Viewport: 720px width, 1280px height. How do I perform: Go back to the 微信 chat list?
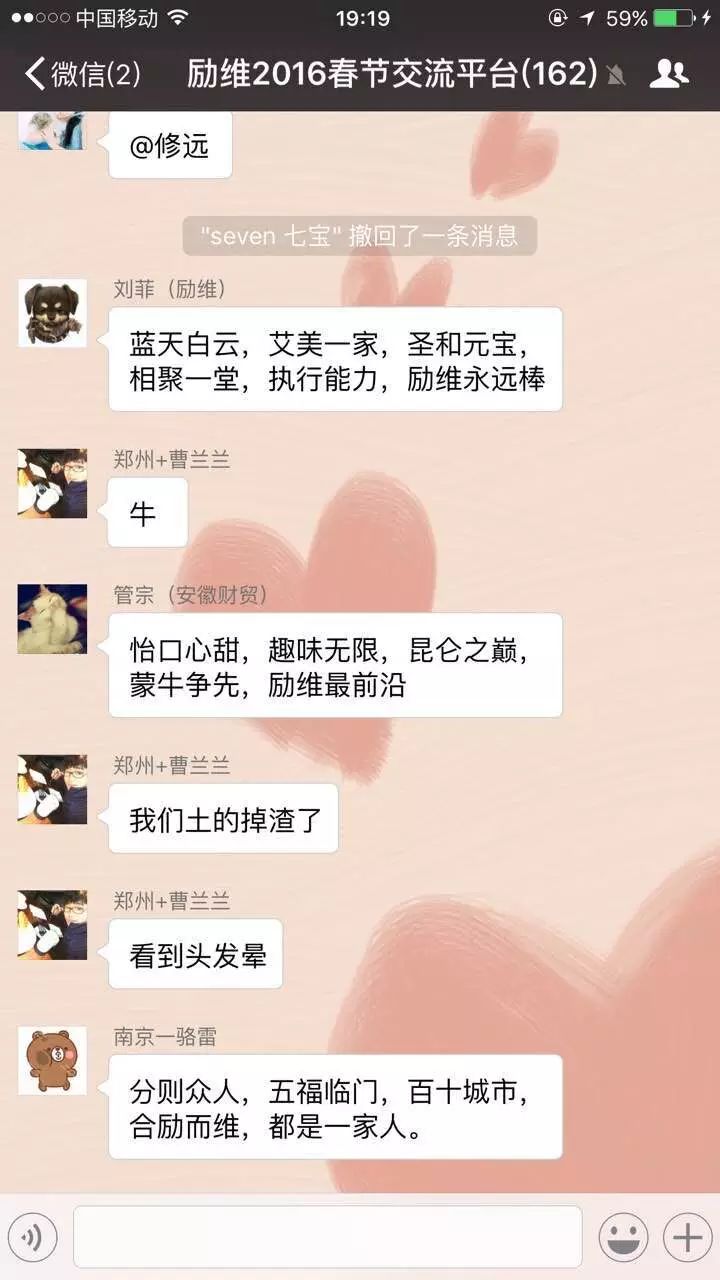(82, 73)
